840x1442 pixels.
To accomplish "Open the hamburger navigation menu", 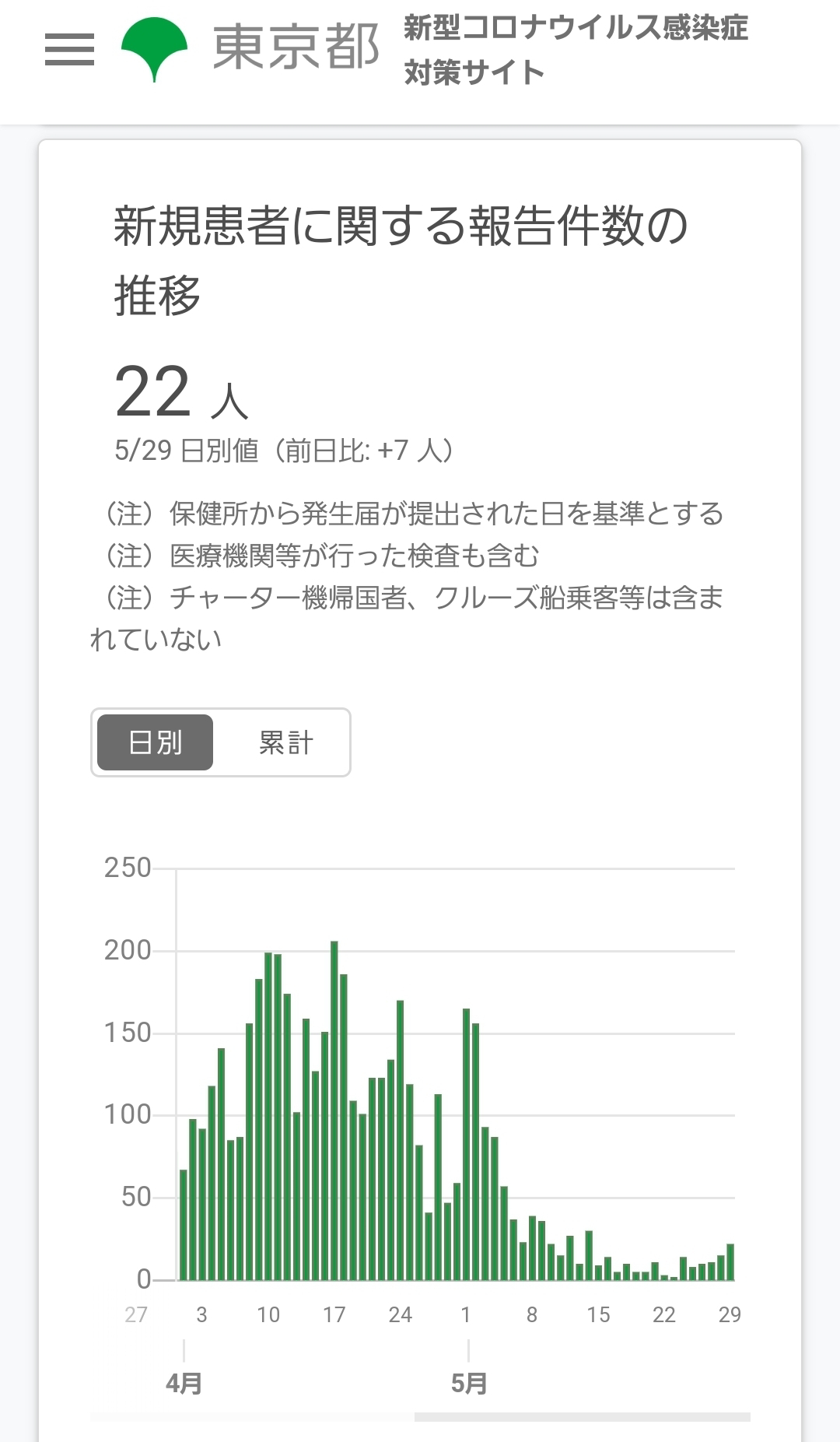I will tap(69, 49).
